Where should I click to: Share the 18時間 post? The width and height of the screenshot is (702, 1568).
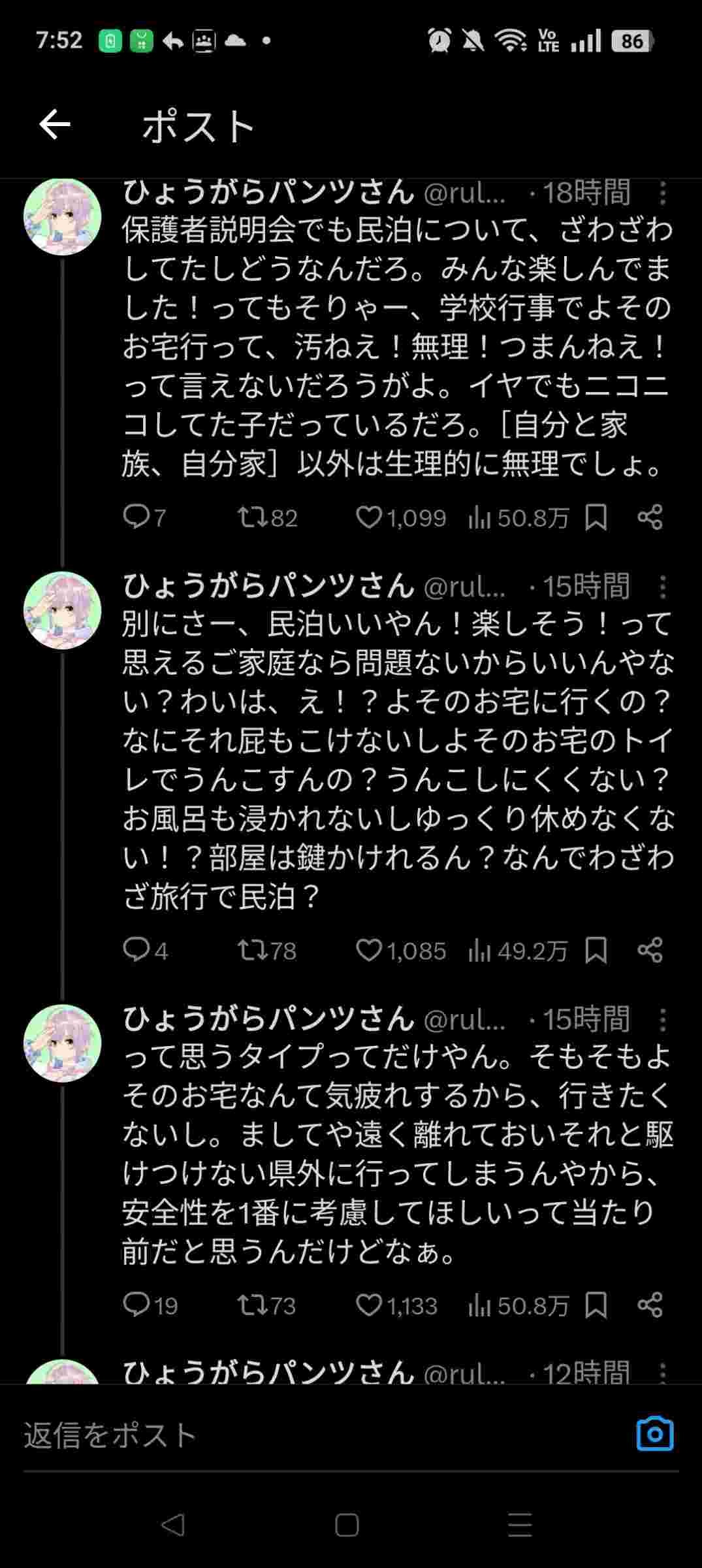(650, 517)
